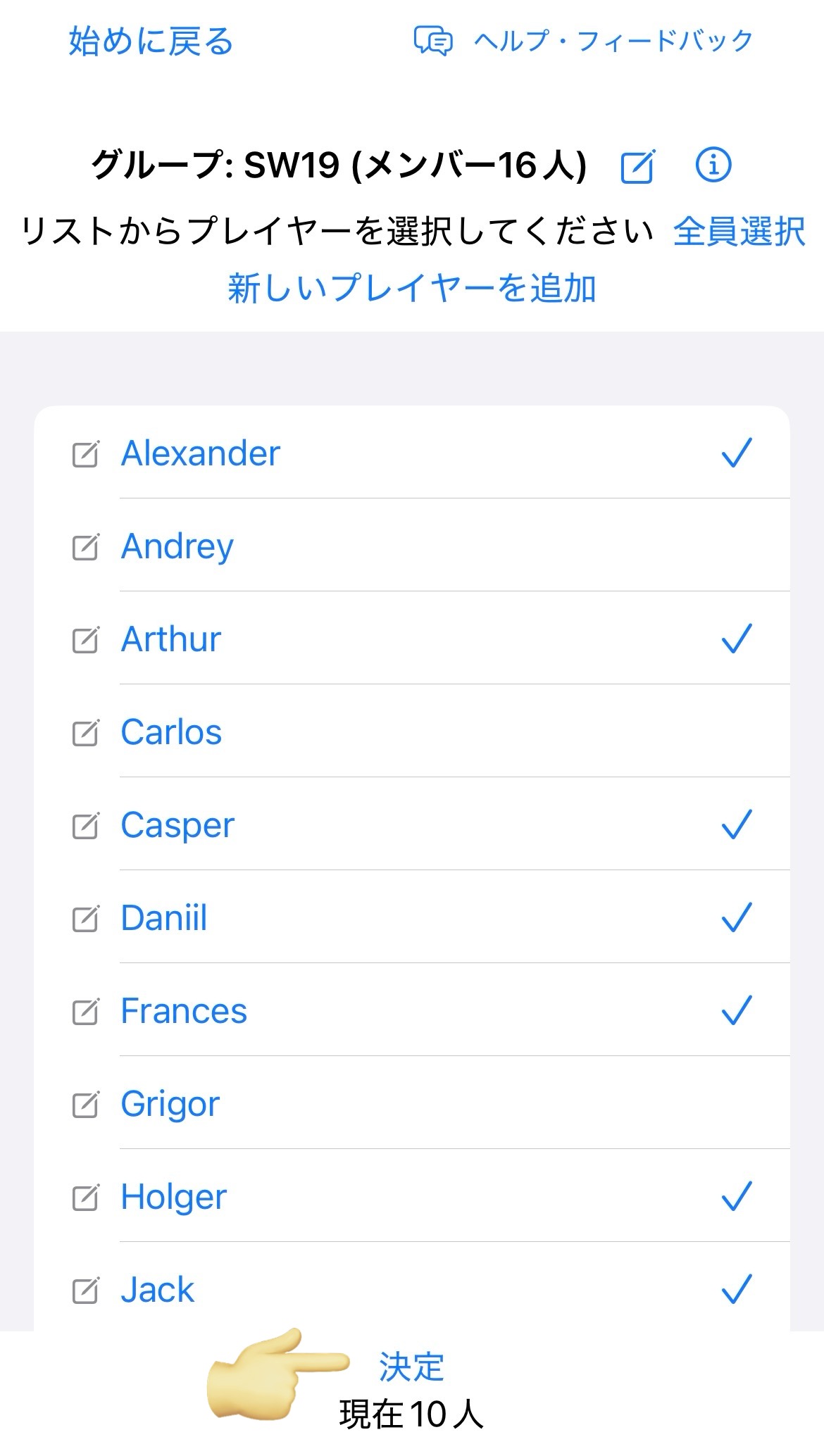Tap 始めに戻る to go back to start
This screenshot has height=1456, width=824.
[151, 41]
